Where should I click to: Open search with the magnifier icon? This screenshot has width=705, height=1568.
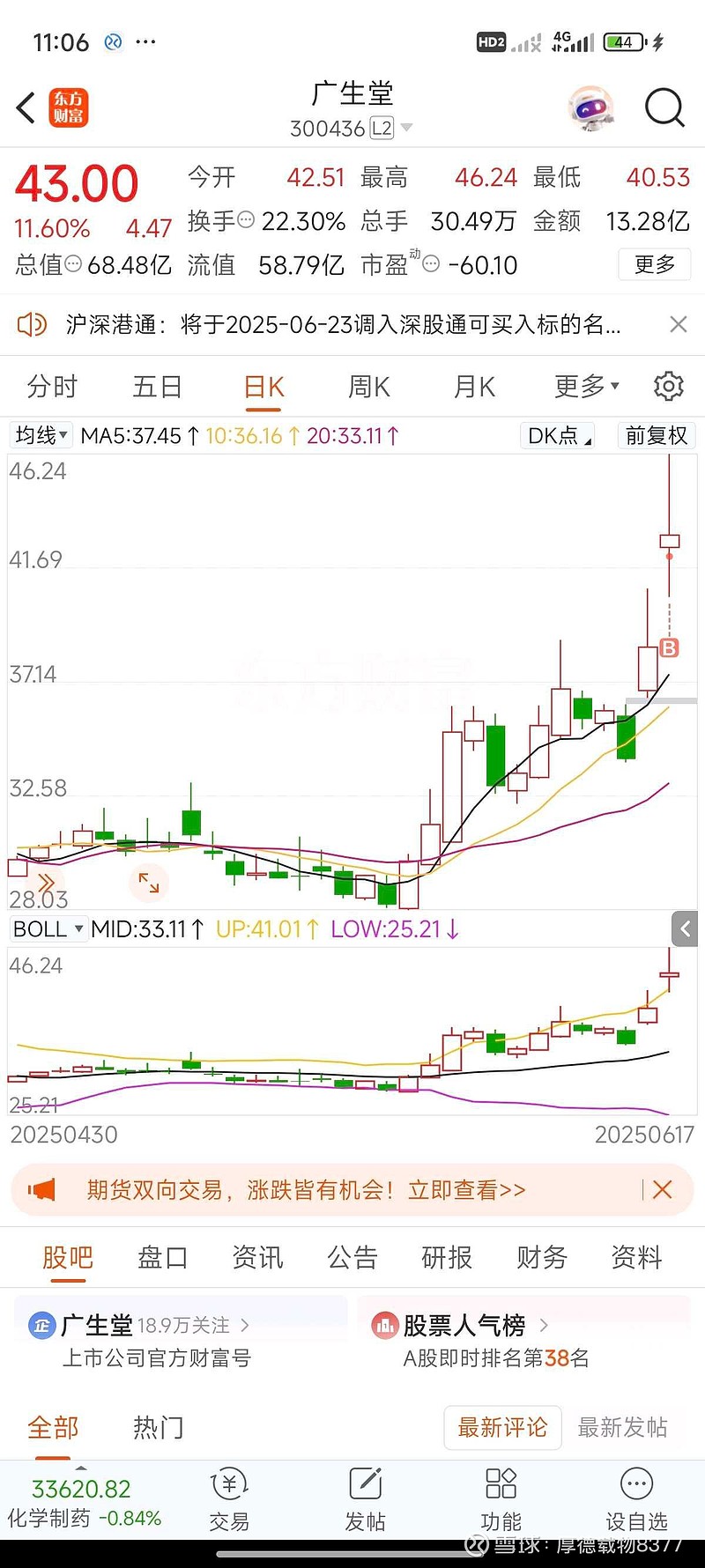[x=665, y=107]
